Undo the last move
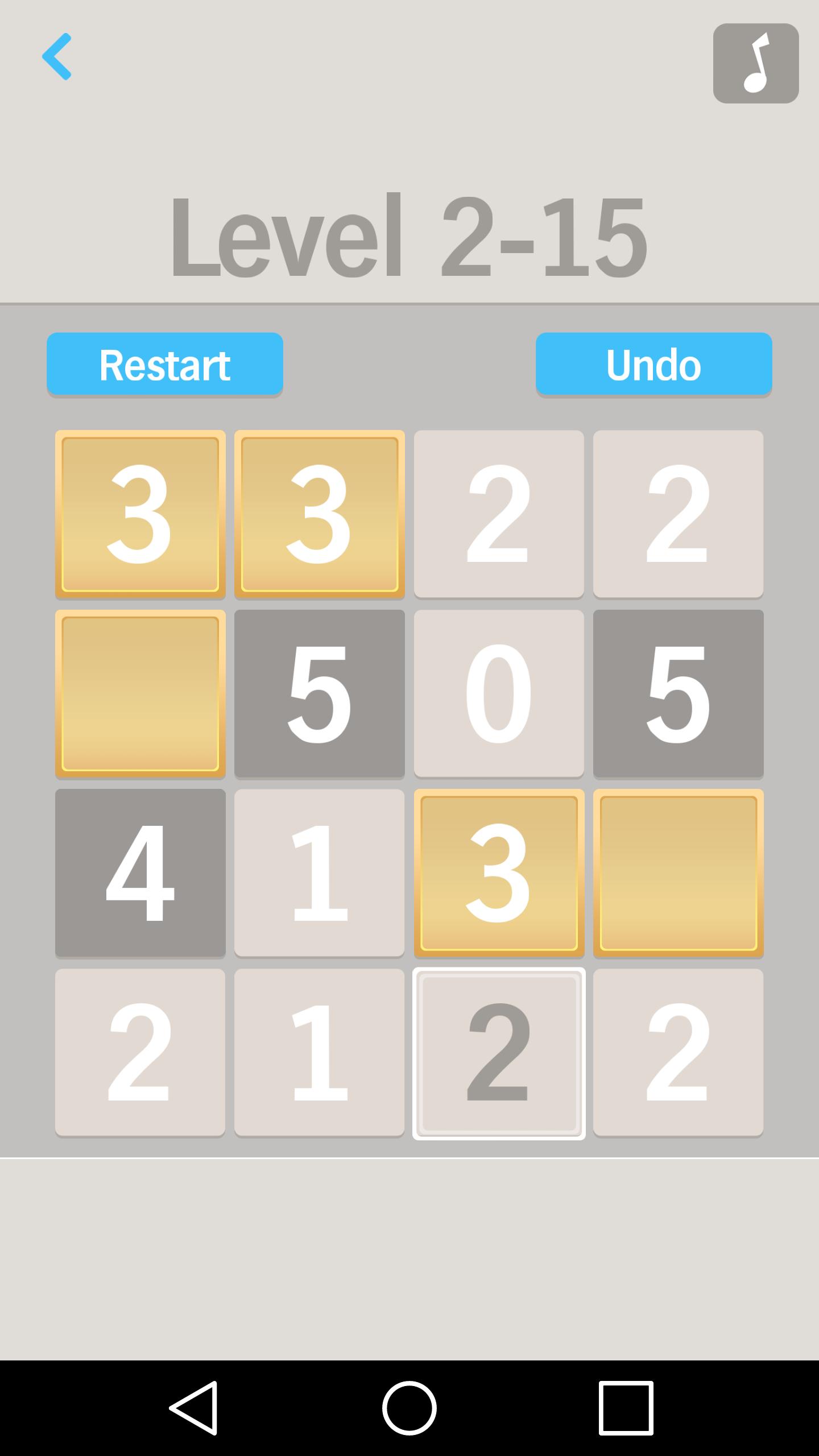 point(653,364)
